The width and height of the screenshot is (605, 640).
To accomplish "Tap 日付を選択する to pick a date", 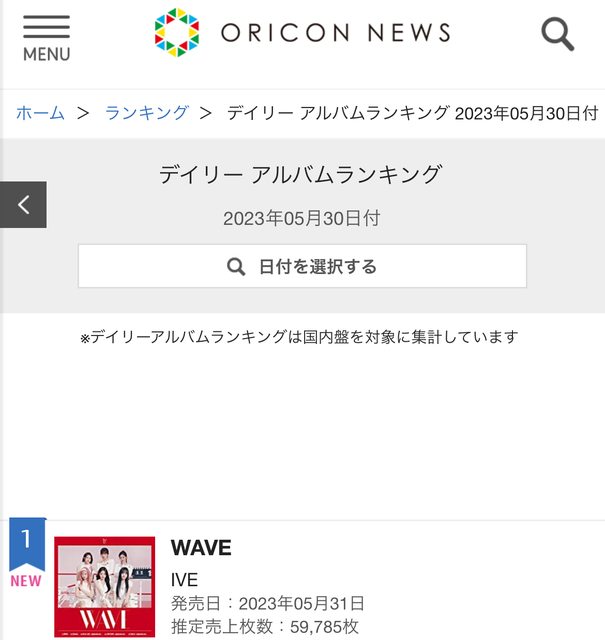I will [x=302, y=266].
